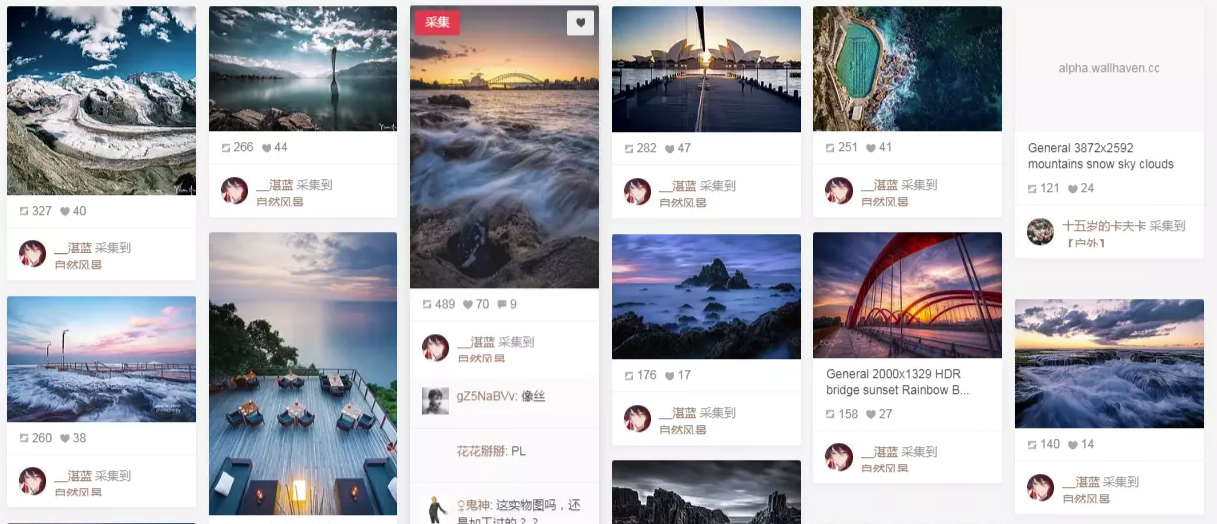Open the seaside deck terrace photo
This screenshot has height=524, width=1217.
point(302,373)
